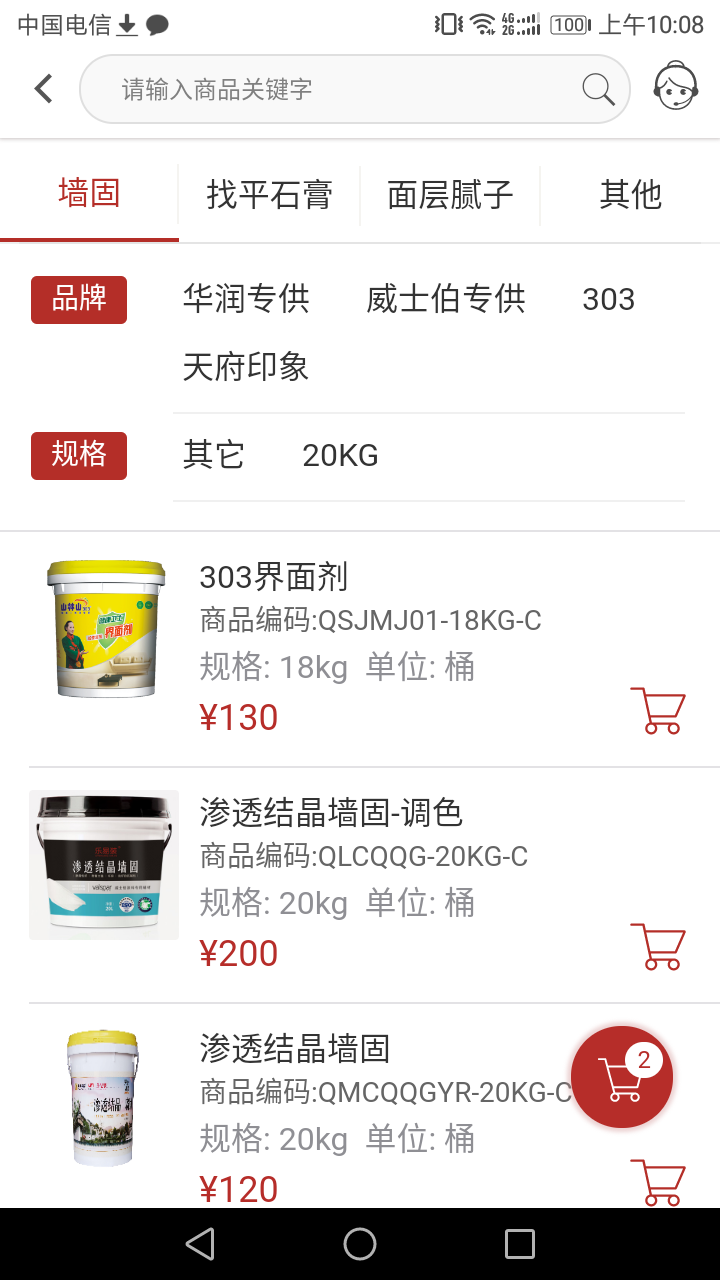Choose 其它 under specifications
Viewport: 720px width, 1280px height.
[212, 455]
